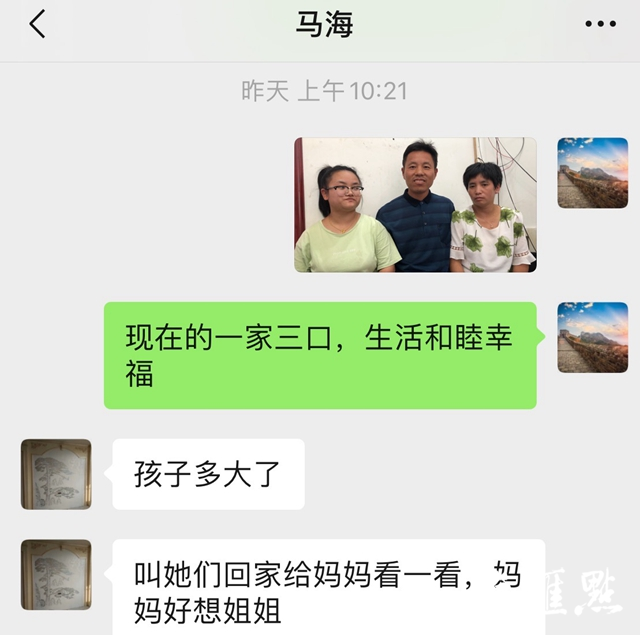Tap own avatar beside the sent photo

tap(592, 173)
